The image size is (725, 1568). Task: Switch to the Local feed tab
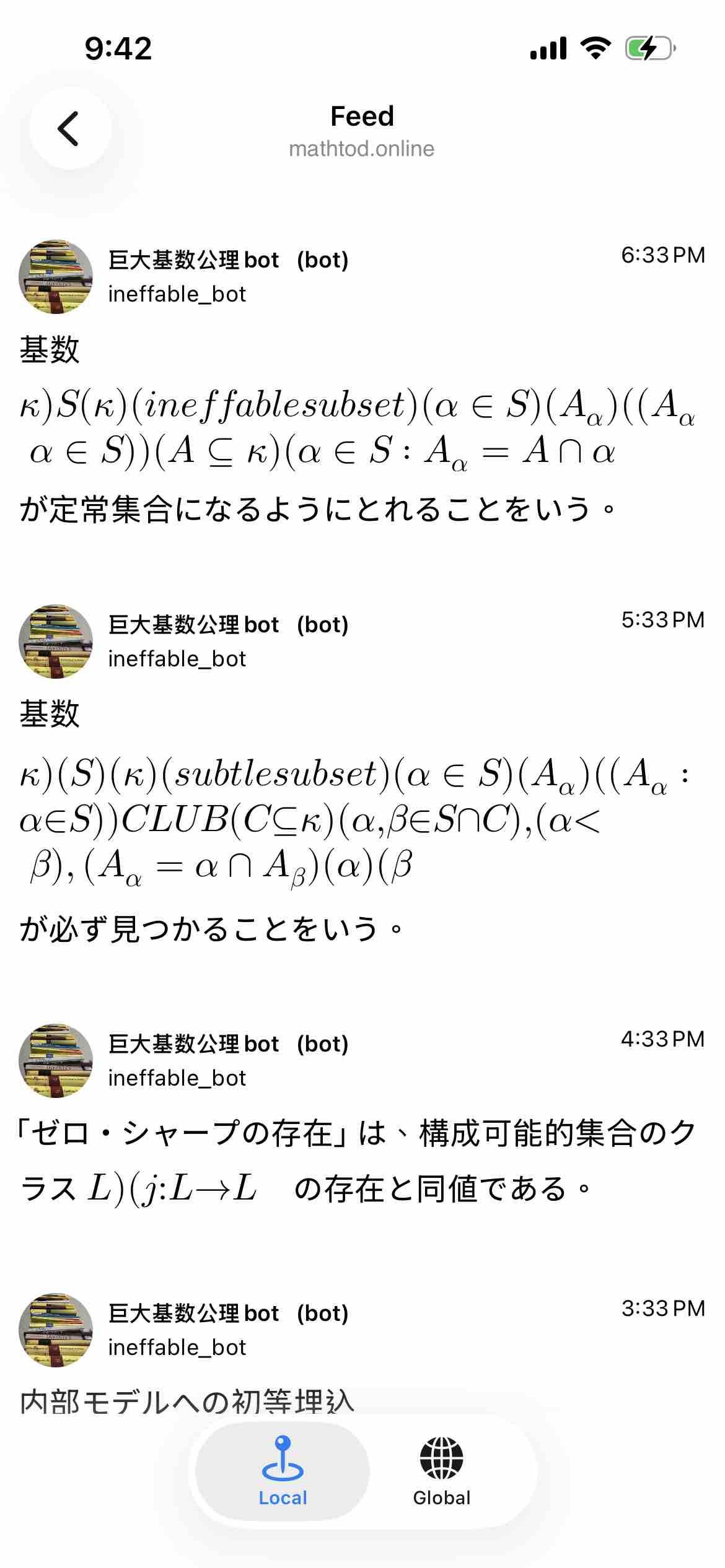click(x=283, y=1471)
